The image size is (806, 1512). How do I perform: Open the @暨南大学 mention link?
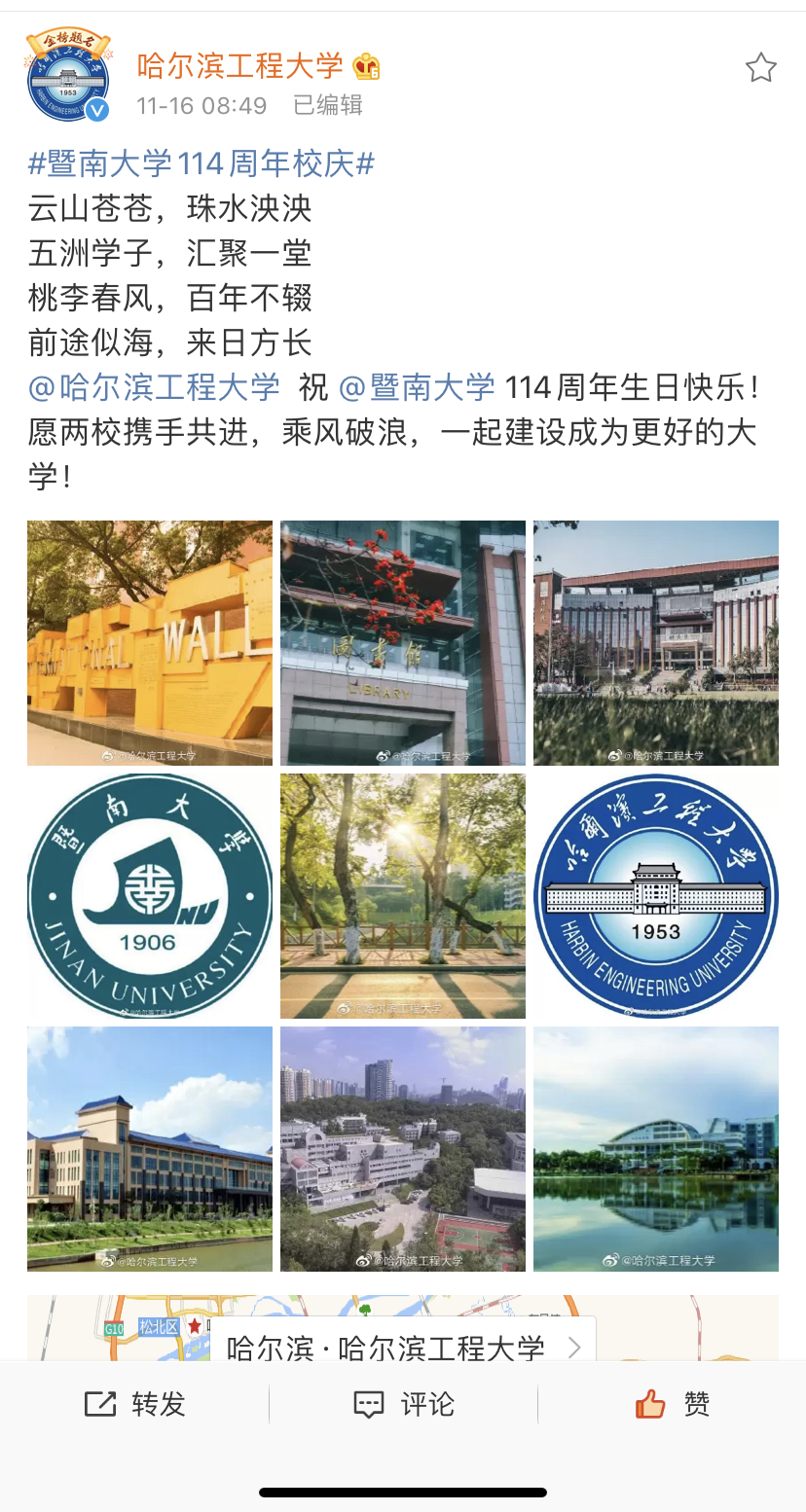tap(417, 387)
